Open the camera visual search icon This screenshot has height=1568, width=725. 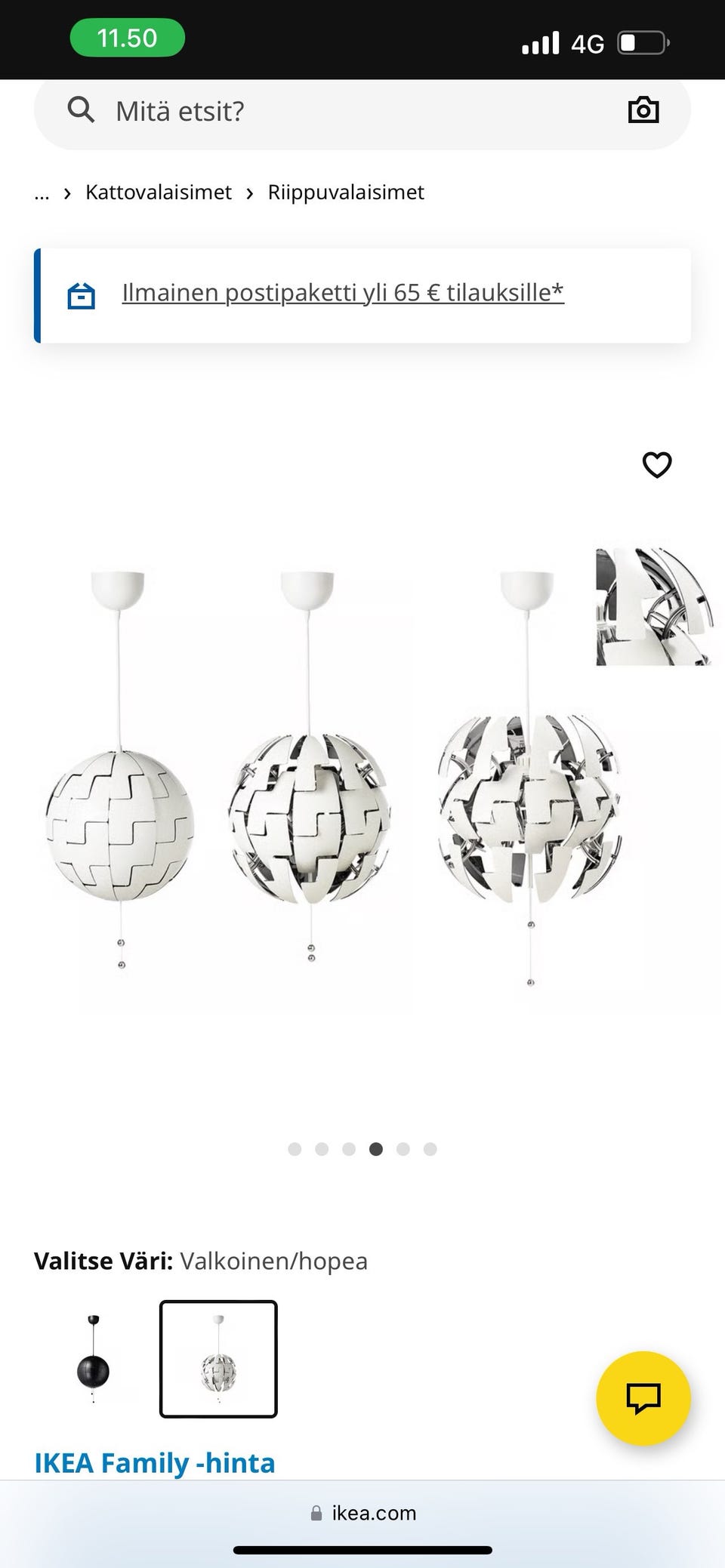[x=643, y=110]
